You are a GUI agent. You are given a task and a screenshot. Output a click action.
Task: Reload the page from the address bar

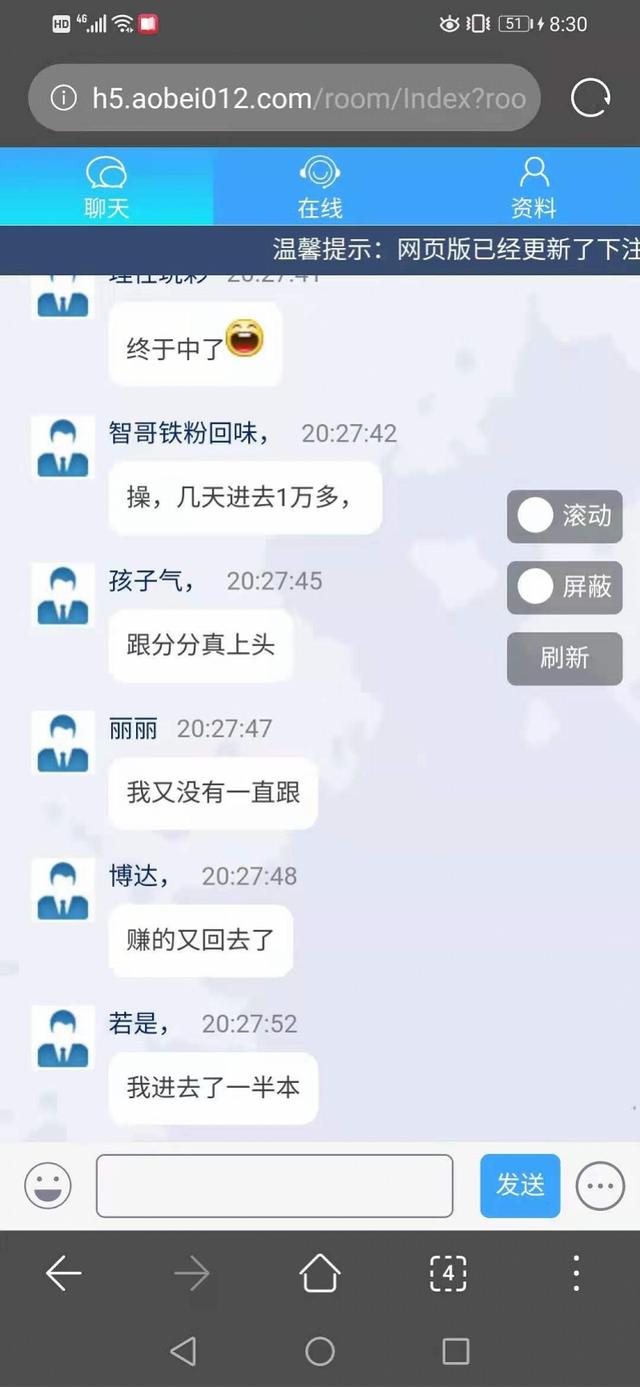[x=590, y=98]
